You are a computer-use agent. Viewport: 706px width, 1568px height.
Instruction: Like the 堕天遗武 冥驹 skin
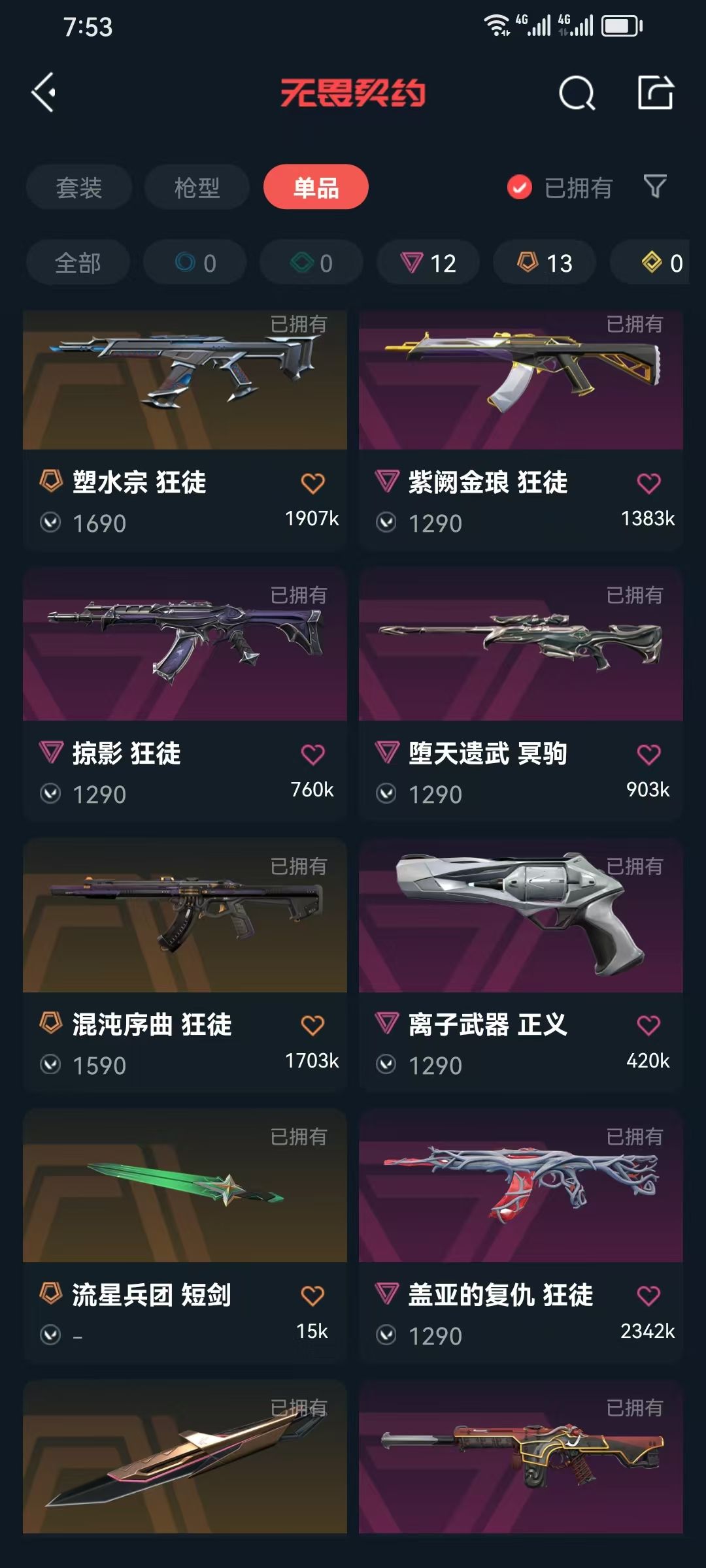(648, 755)
